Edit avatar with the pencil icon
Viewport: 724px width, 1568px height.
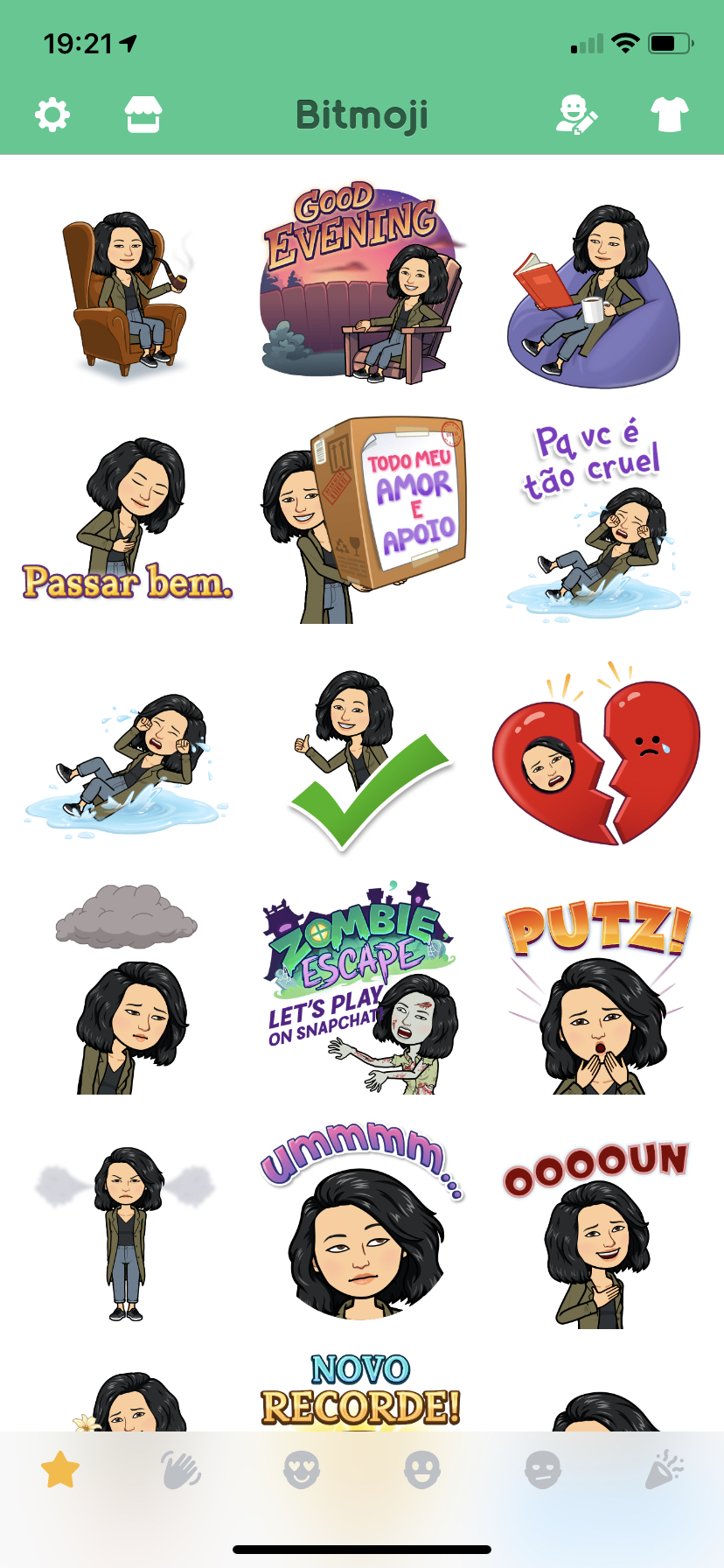(x=576, y=115)
